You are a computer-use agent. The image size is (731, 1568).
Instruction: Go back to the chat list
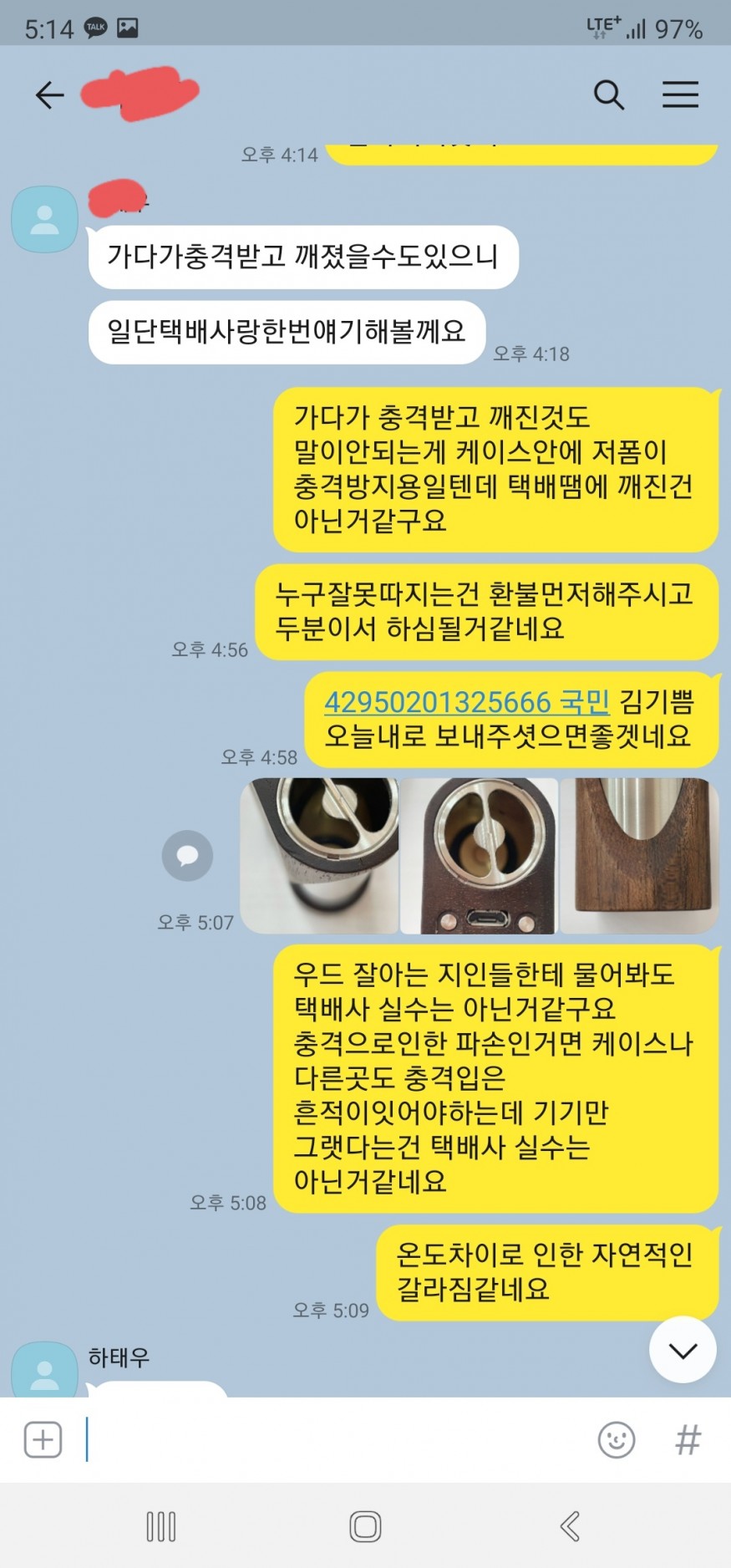coord(49,95)
